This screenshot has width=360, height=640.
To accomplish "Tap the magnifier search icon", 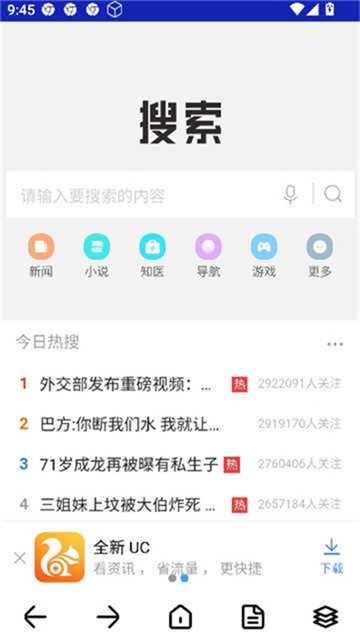I will [x=333, y=194].
